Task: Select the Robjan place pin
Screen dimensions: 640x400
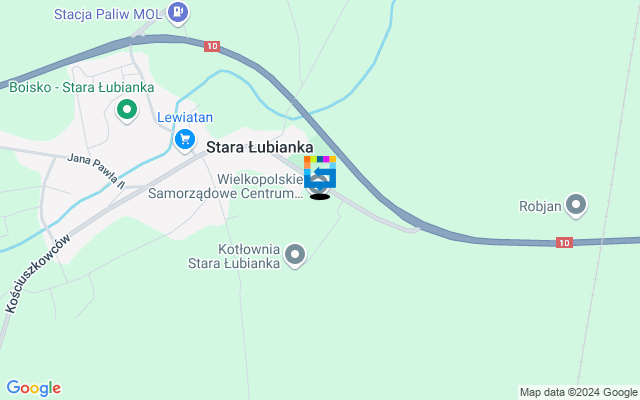Action: pyautogui.click(x=576, y=207)
